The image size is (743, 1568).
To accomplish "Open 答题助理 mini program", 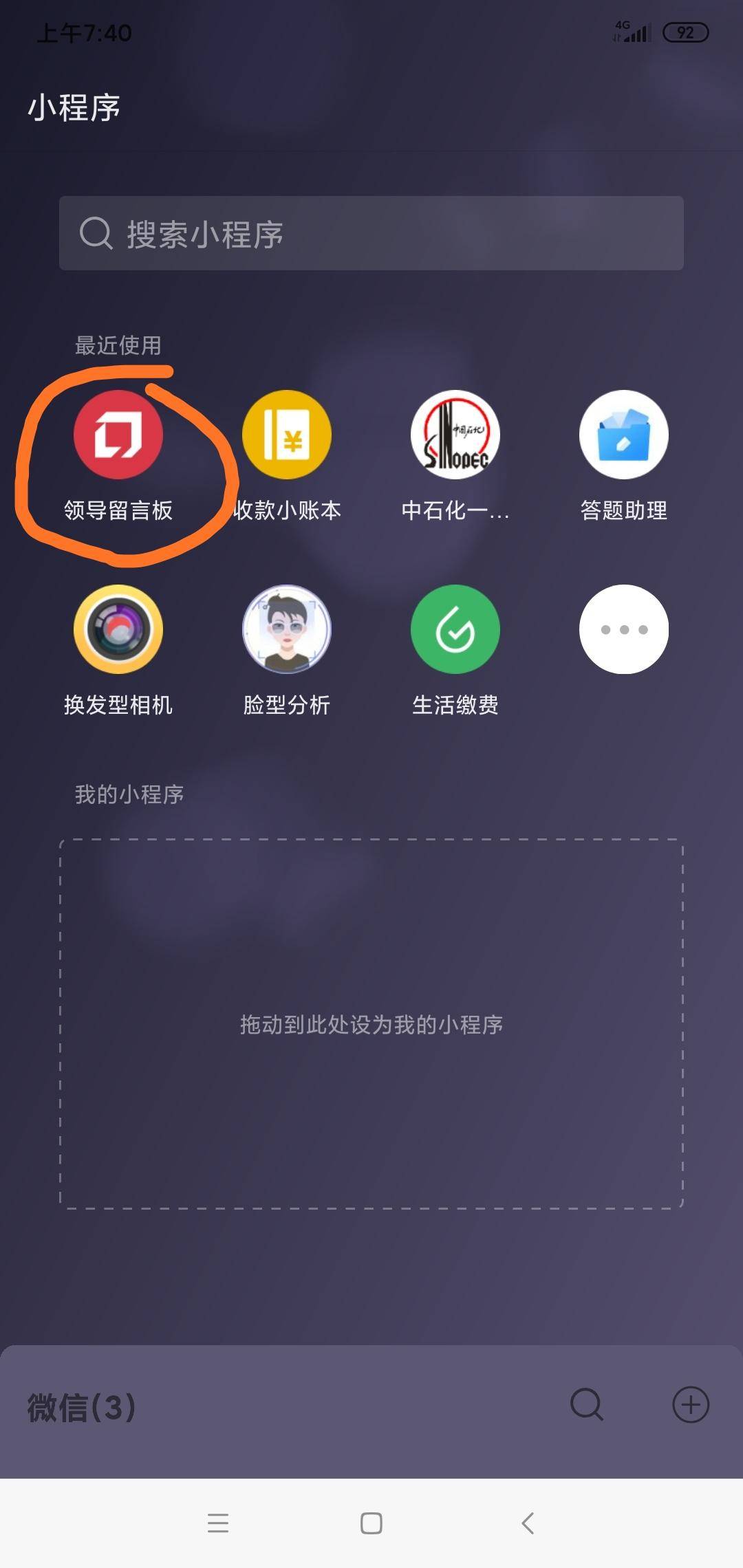I will click(623, 435).
